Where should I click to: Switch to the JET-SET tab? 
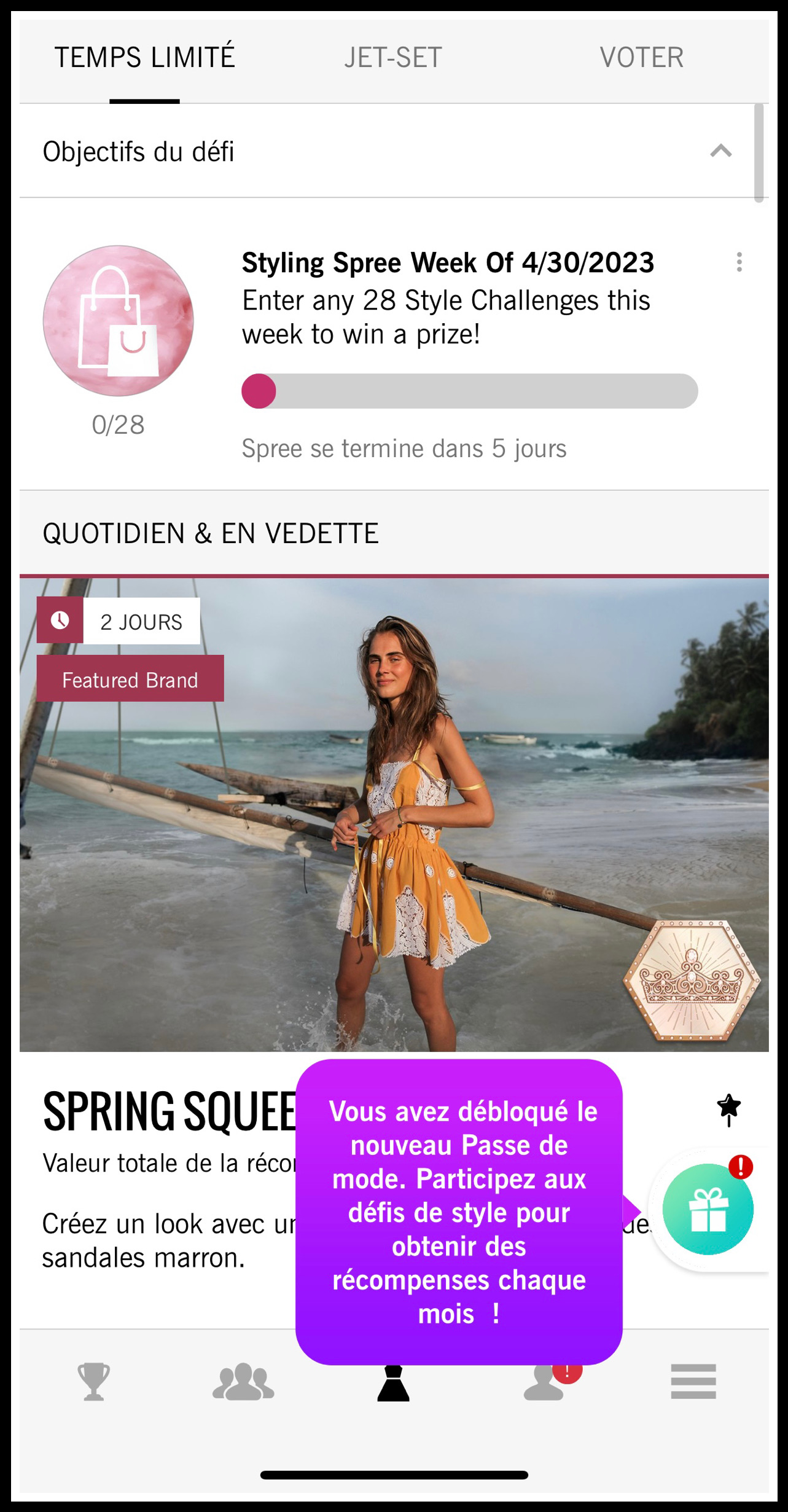pos(393,58)
